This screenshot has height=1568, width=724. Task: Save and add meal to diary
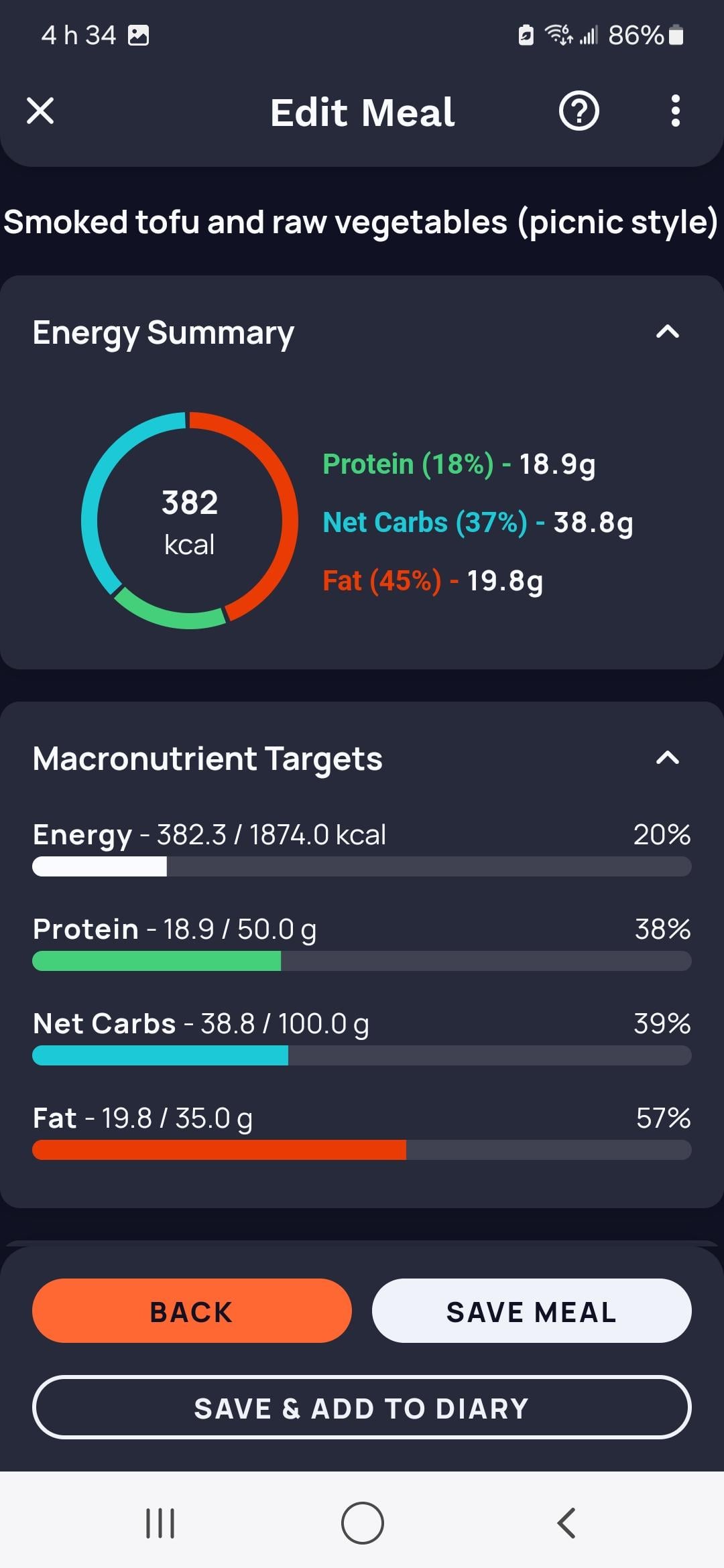[x=362, y=1408]
